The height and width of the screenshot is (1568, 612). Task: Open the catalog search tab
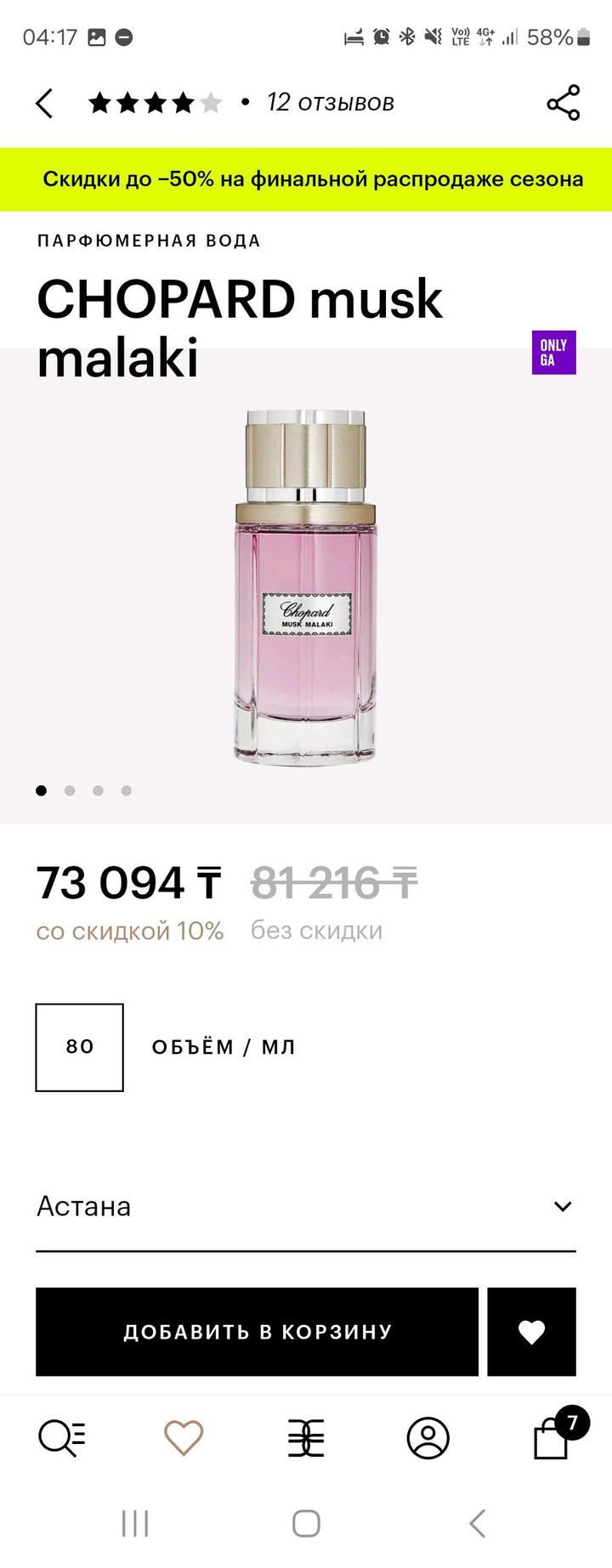(x=62, y=1438)
